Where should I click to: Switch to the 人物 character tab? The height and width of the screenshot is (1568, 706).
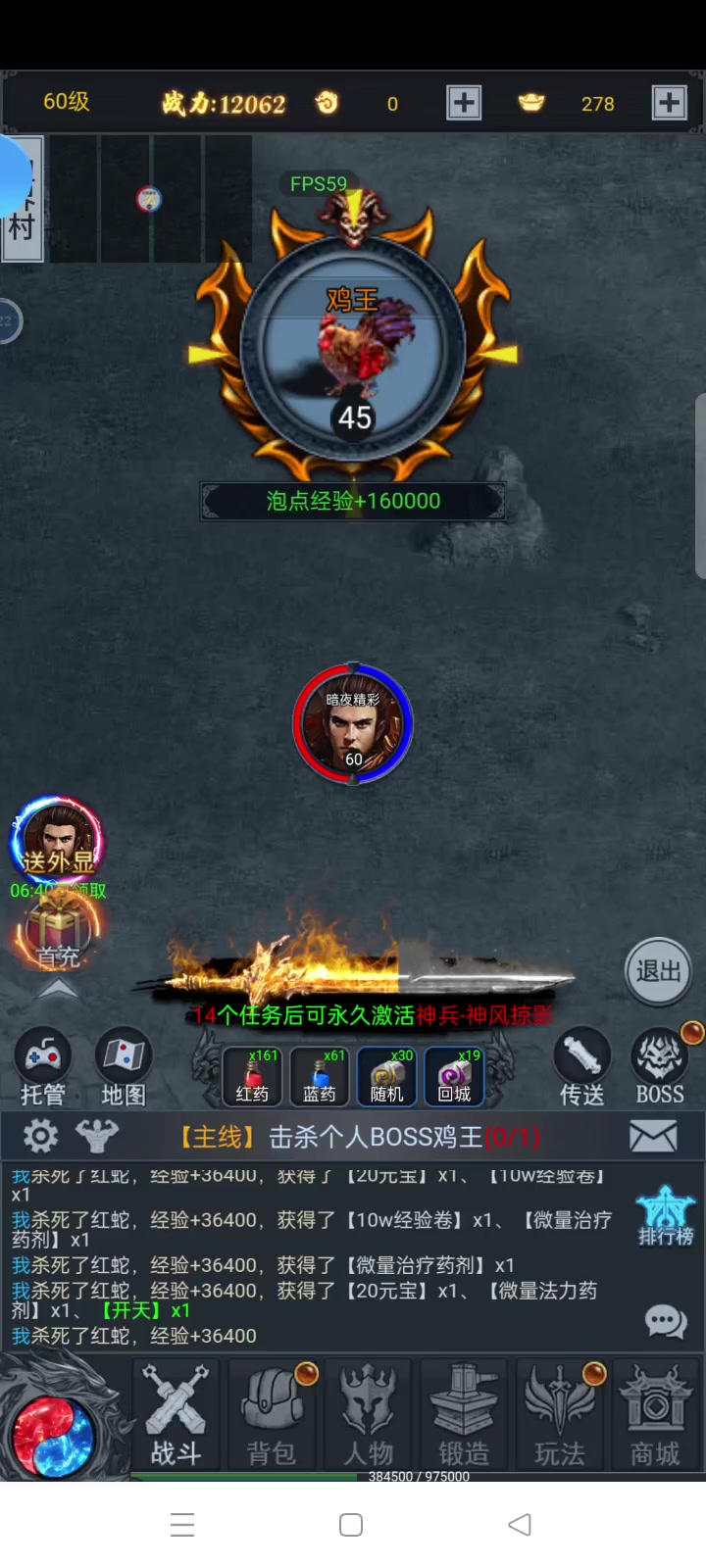pyautogui.click(x=368, y=1417)
